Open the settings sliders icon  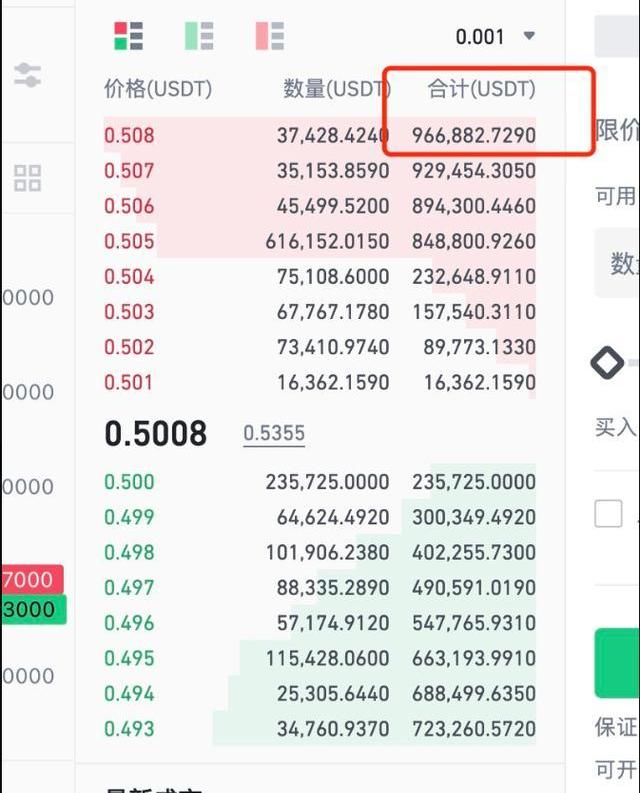28,75
